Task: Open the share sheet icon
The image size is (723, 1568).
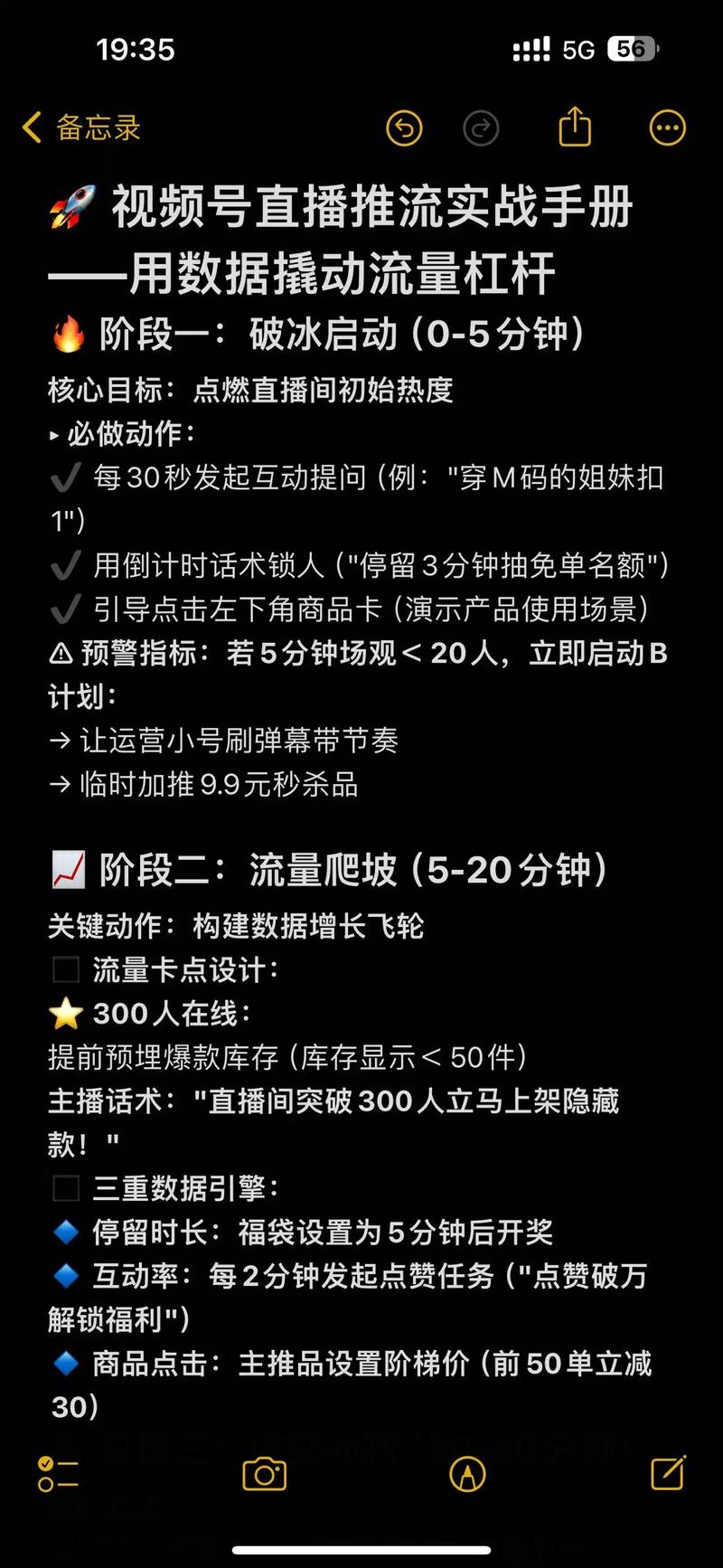Action: point(576,127)
